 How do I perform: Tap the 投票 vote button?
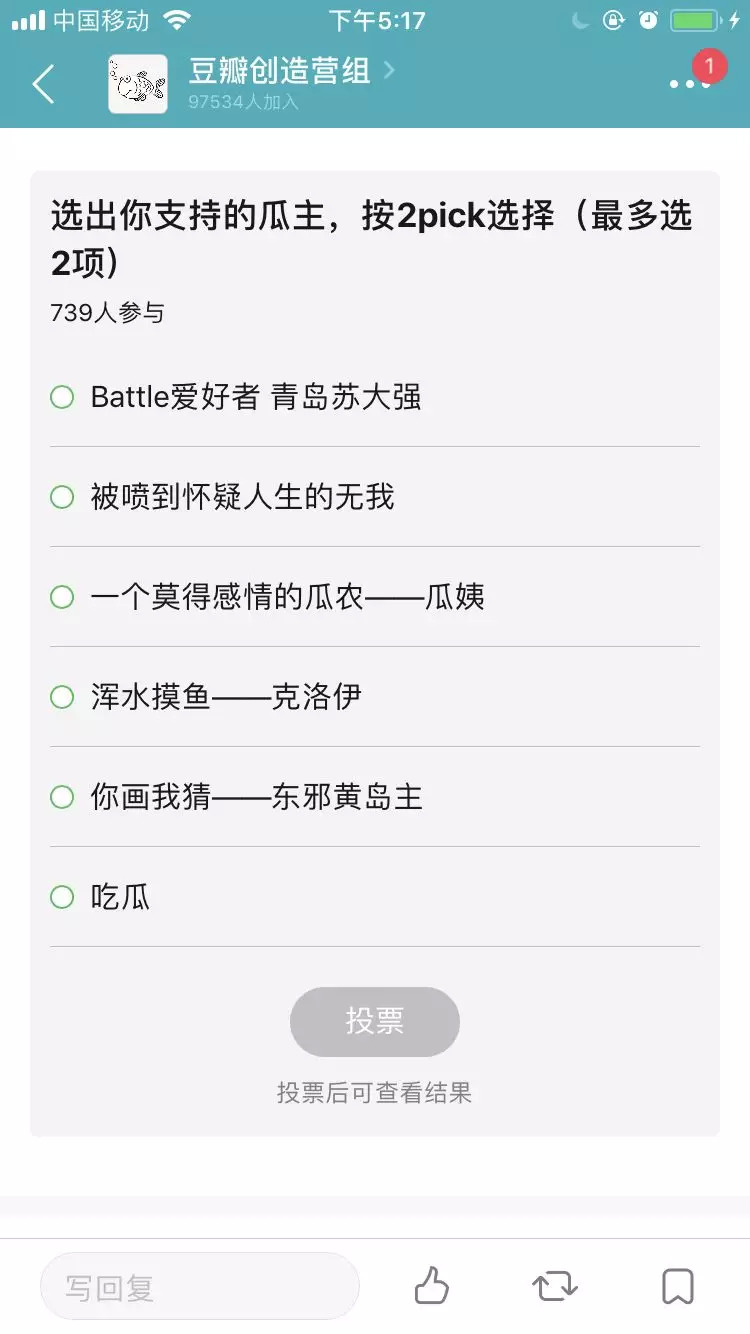(375, 1021)
